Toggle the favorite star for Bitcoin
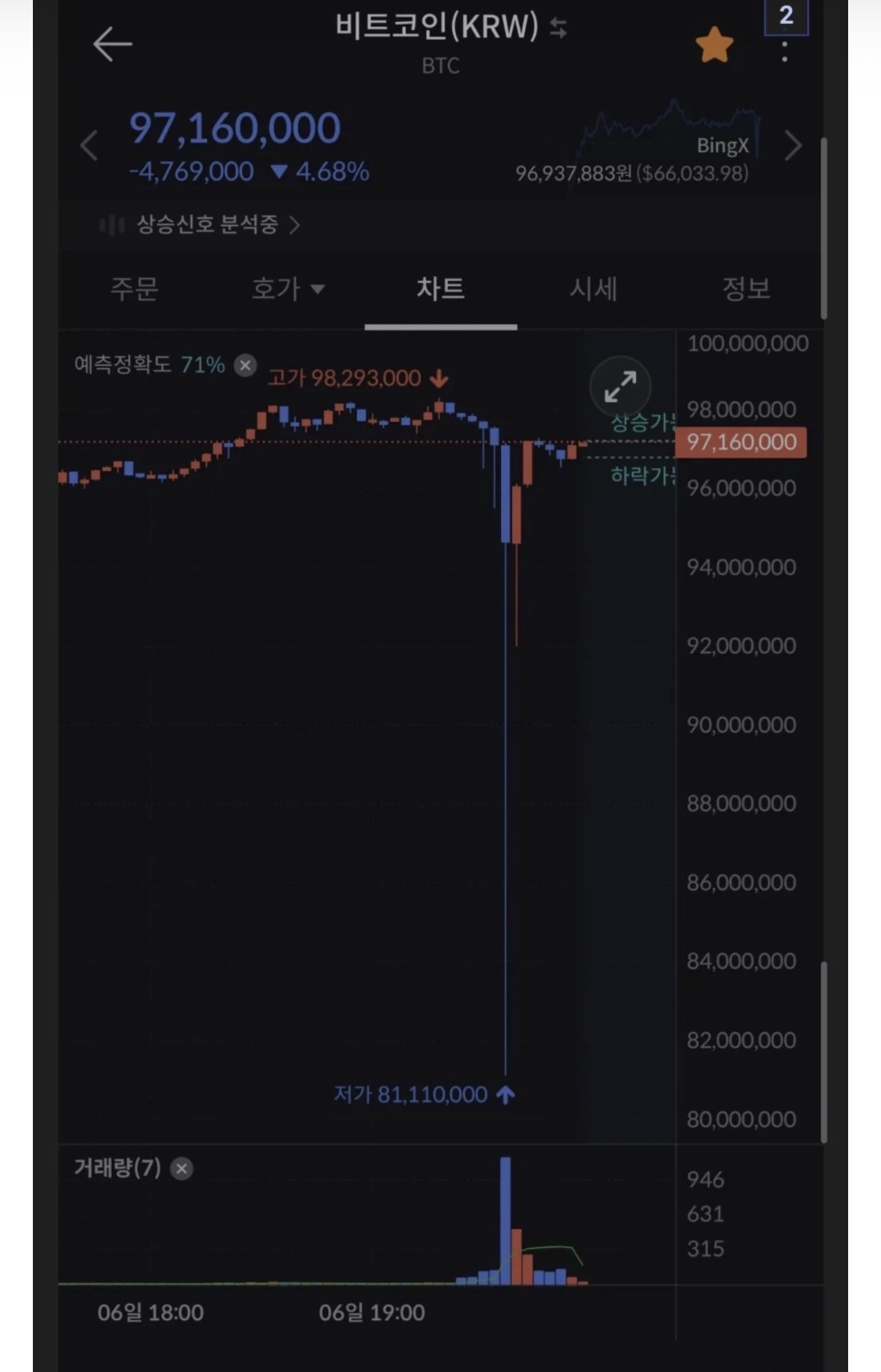The height and width of the screenshot is (1372, 881). pos(714,45)
